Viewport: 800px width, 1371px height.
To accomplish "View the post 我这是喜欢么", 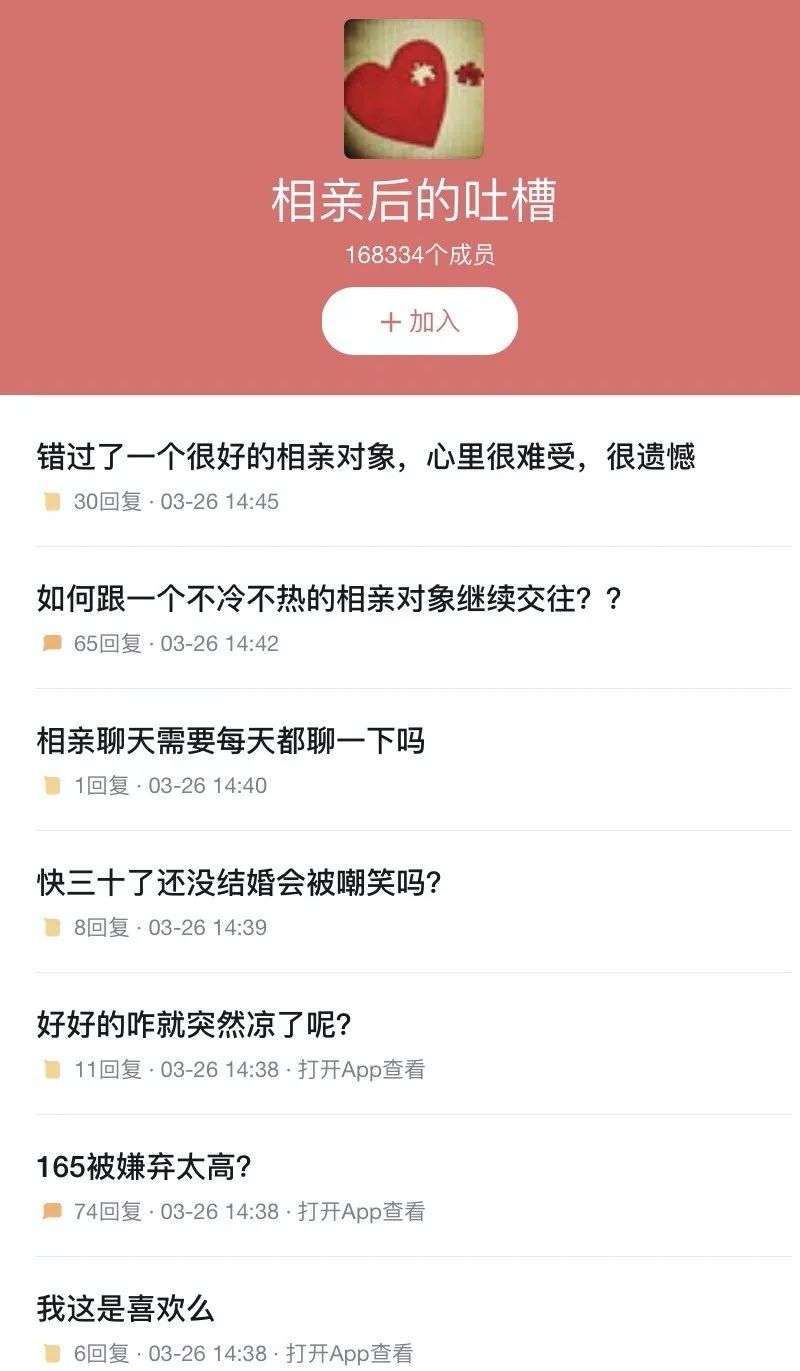I will pos(126,1309).
